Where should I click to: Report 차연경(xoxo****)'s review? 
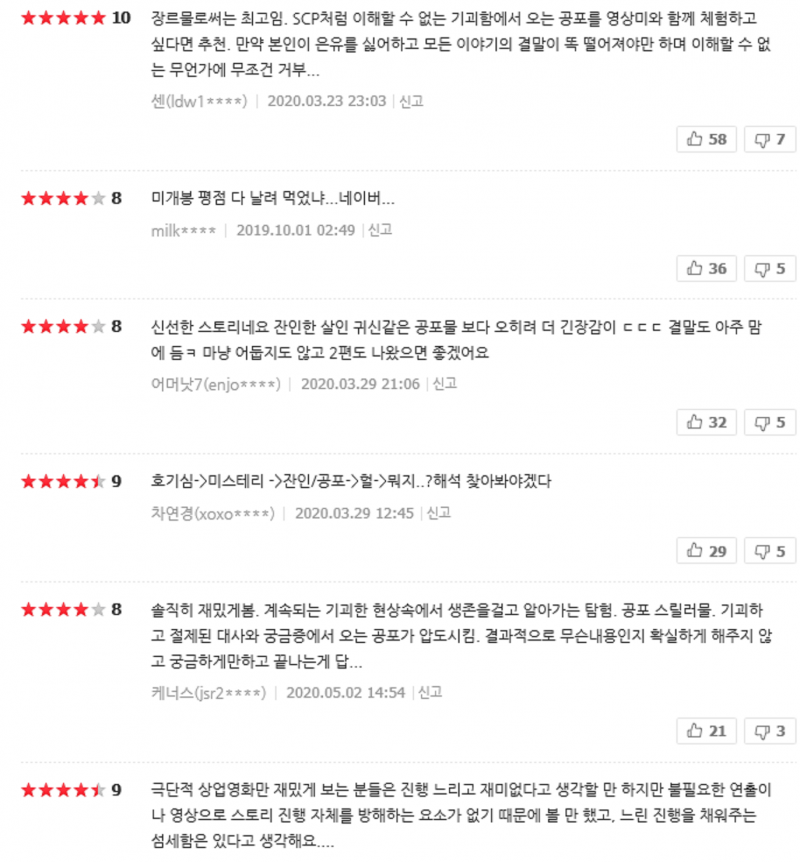pyautogui.click(x=438, y=512)
